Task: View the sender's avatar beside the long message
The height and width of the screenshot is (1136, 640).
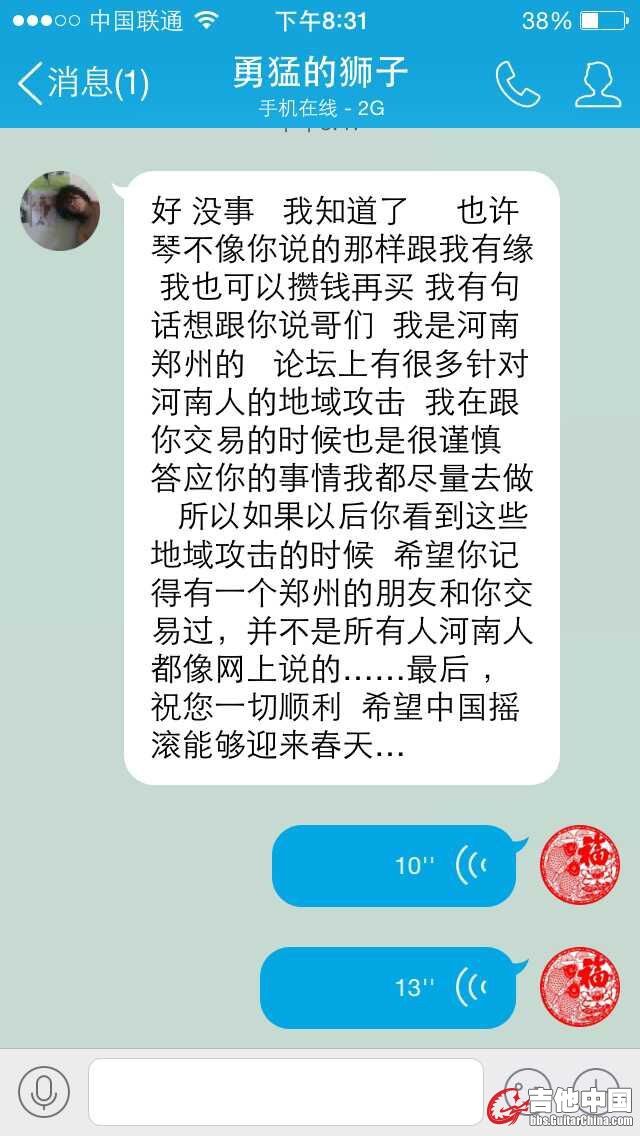Action: 60,211
